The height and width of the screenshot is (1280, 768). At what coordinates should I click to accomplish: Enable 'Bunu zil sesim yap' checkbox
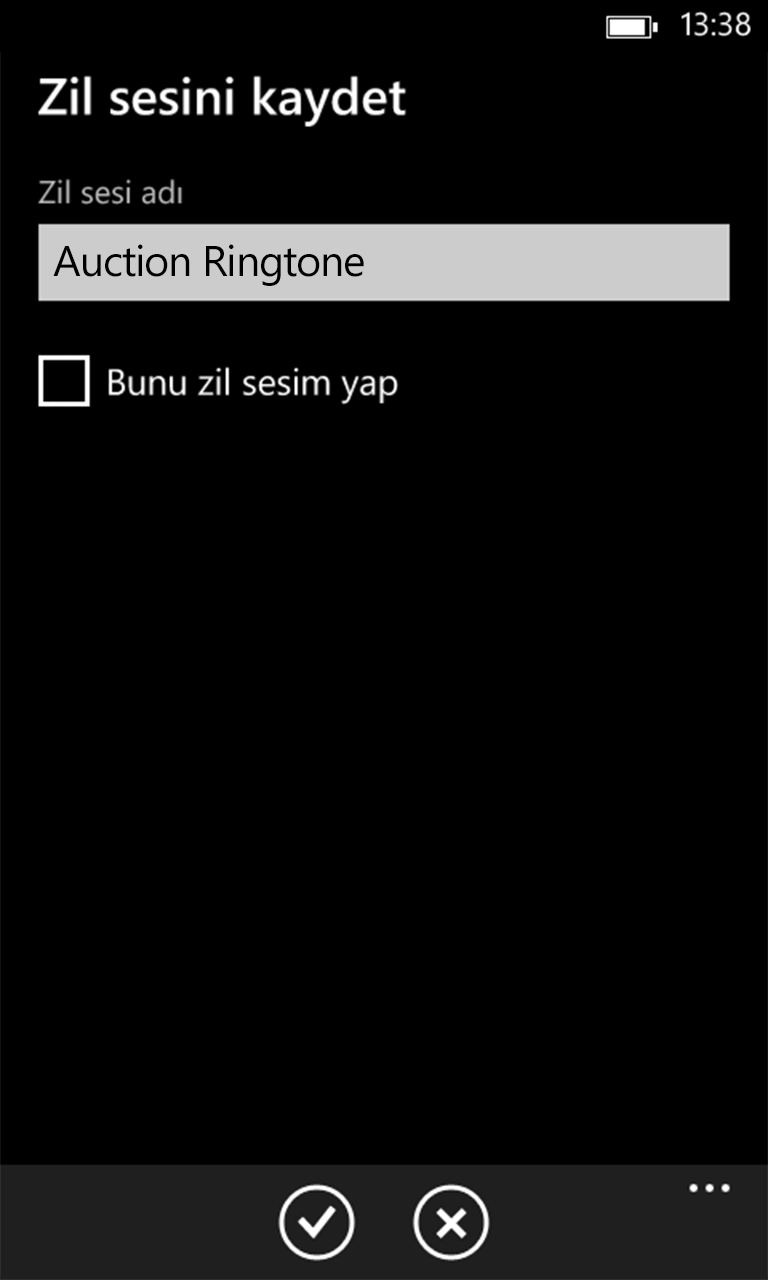pyautogui.click(x=64, y=381)
